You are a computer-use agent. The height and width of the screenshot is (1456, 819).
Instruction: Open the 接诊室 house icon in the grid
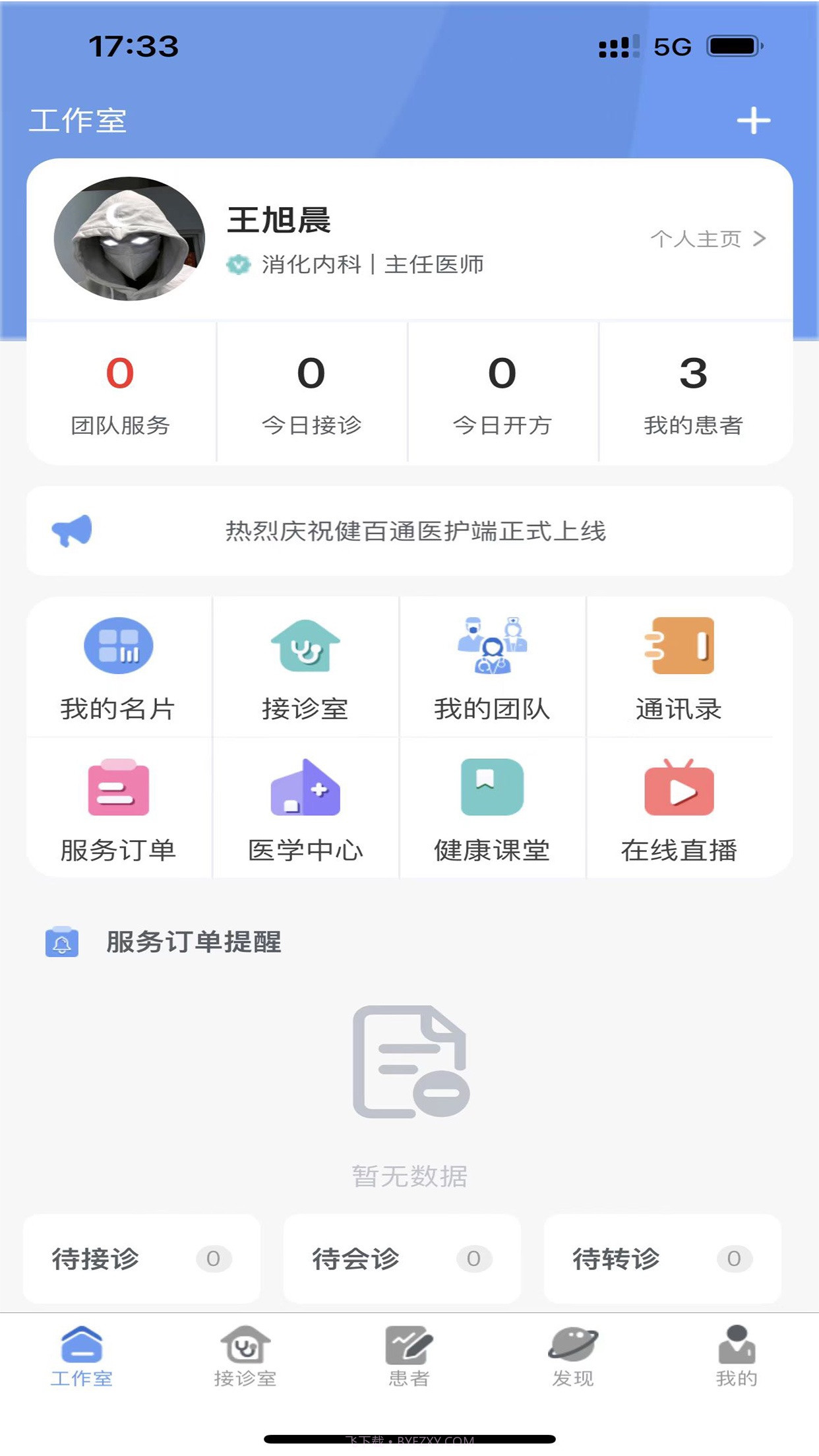point(305,647)
